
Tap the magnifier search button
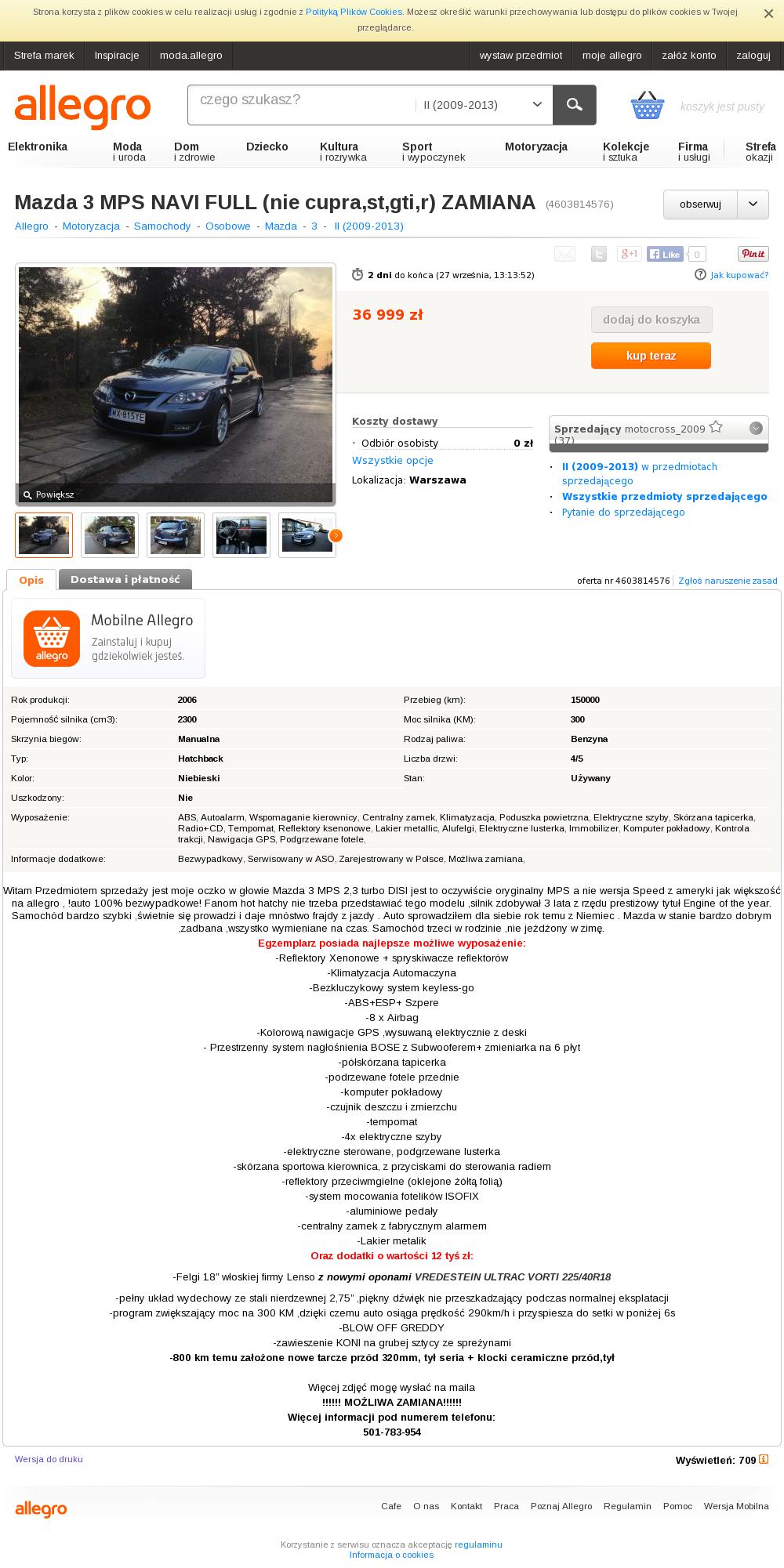(x=574, y=105)
